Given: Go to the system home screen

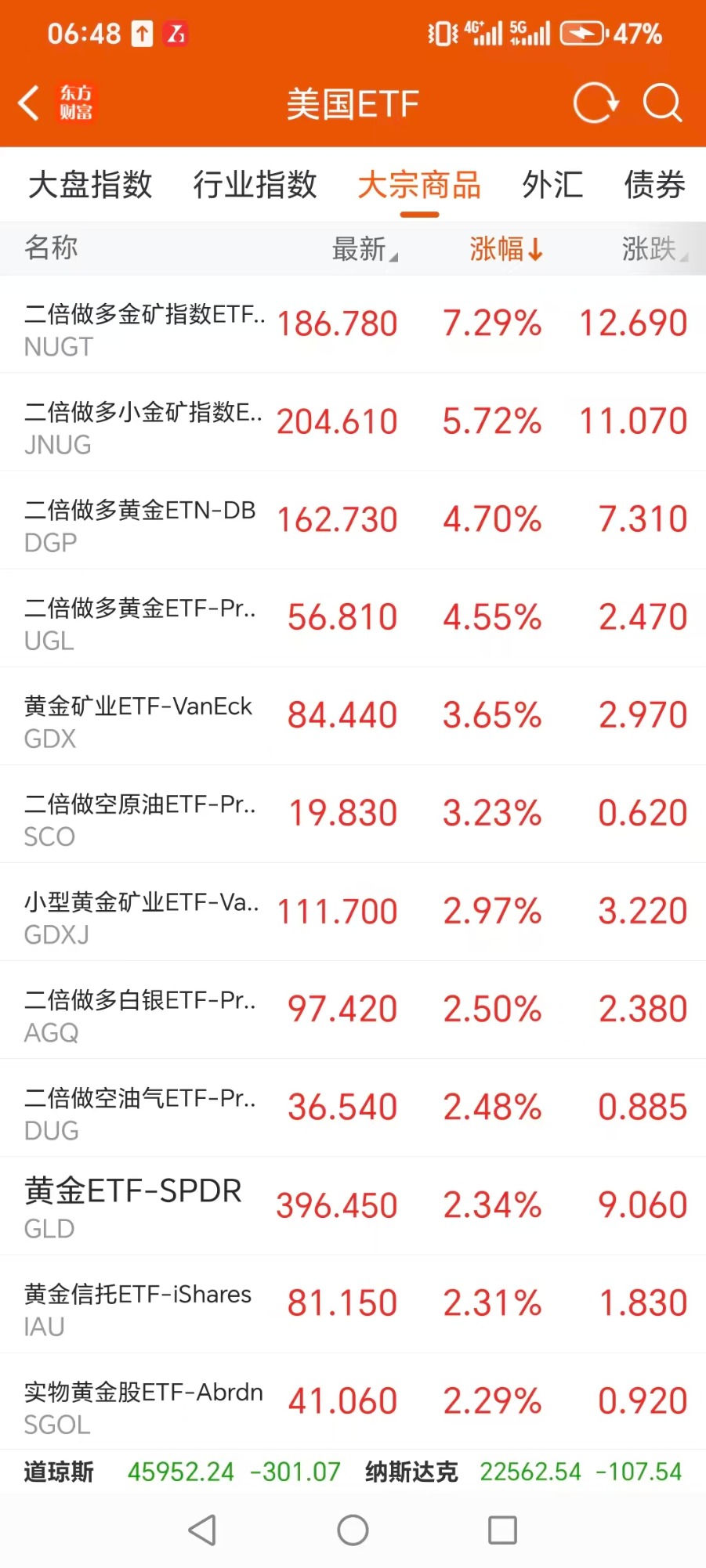Looking at the screenshot, I should pos(353,1530).
